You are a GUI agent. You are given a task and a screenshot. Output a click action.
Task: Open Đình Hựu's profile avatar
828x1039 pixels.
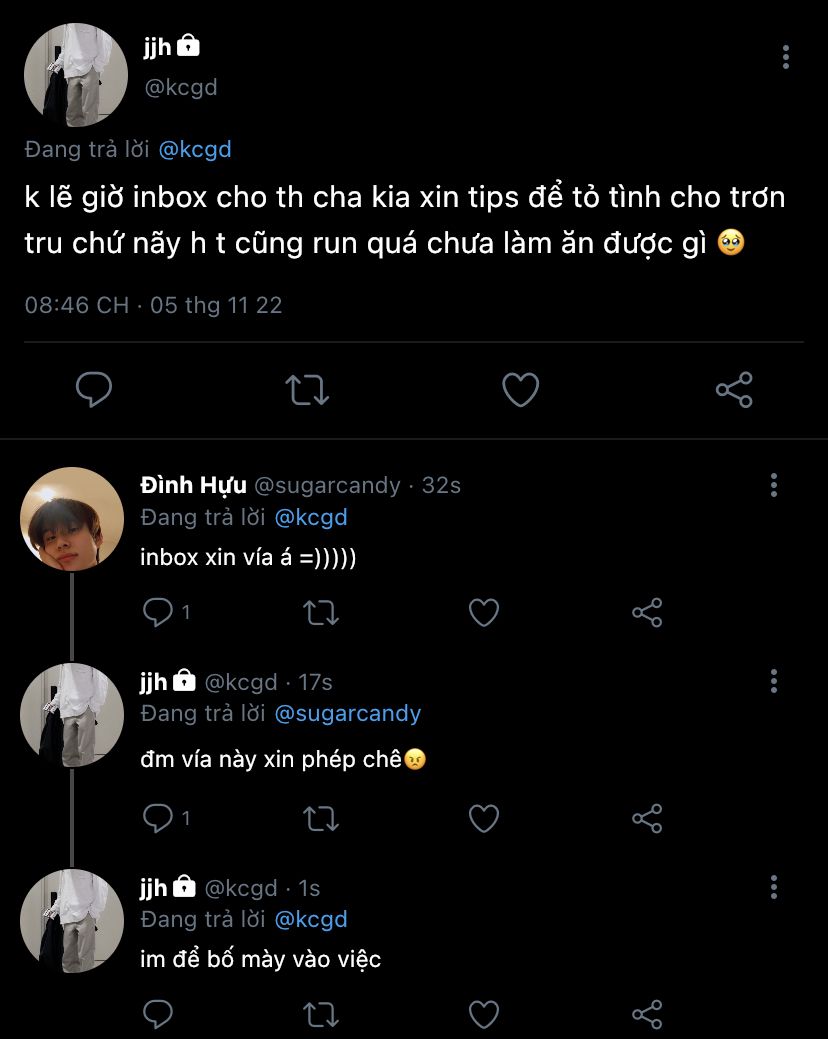coord(72,519)
